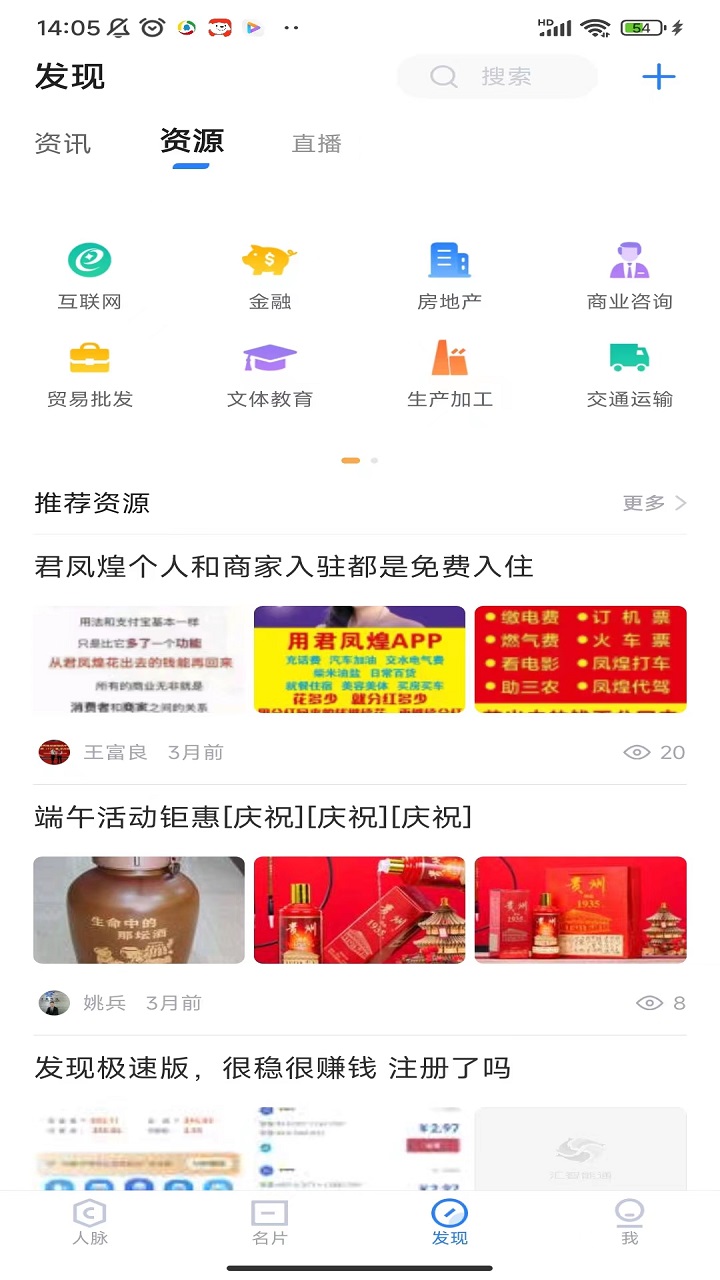
Task: Open the 房地产 category icon
Action: point(449,260)
